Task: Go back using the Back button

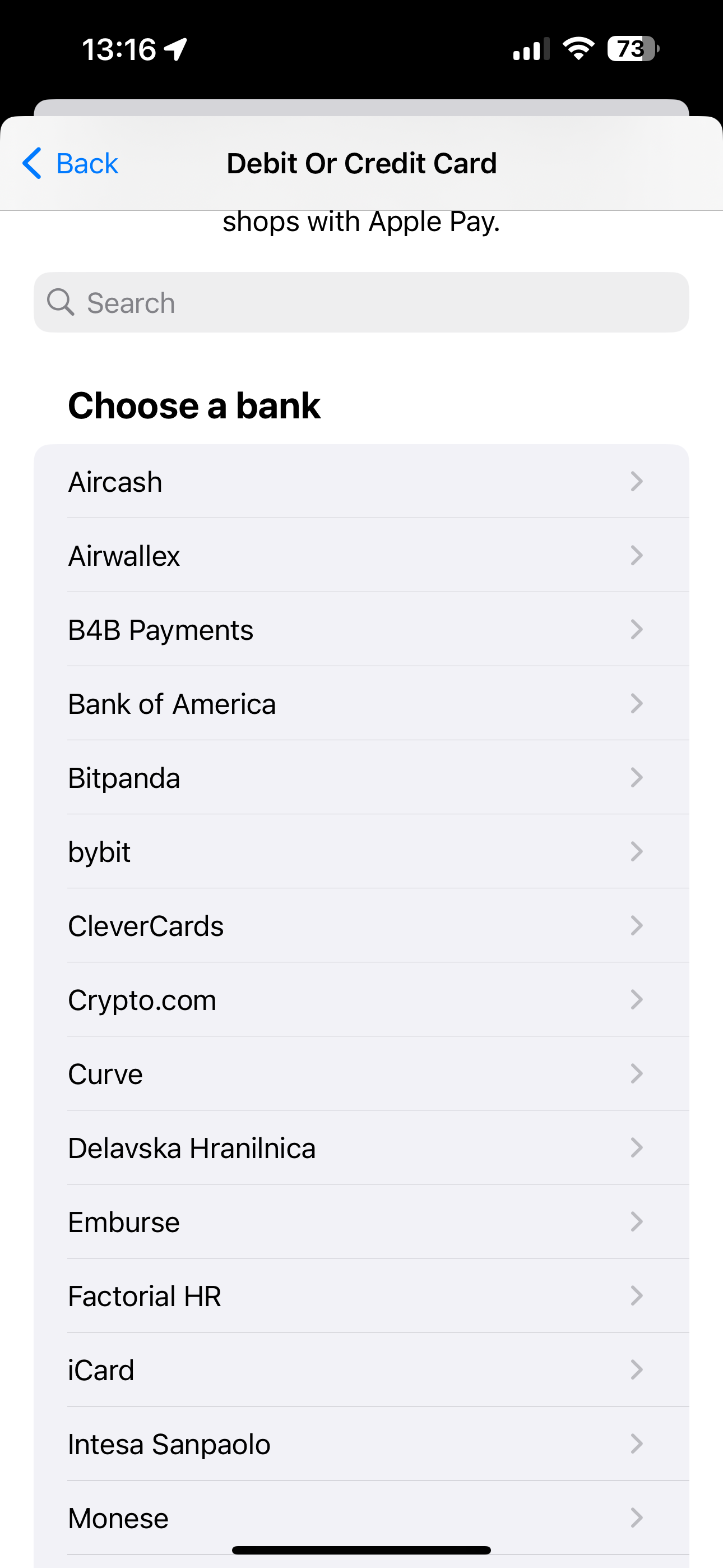Action: [71, 163]
